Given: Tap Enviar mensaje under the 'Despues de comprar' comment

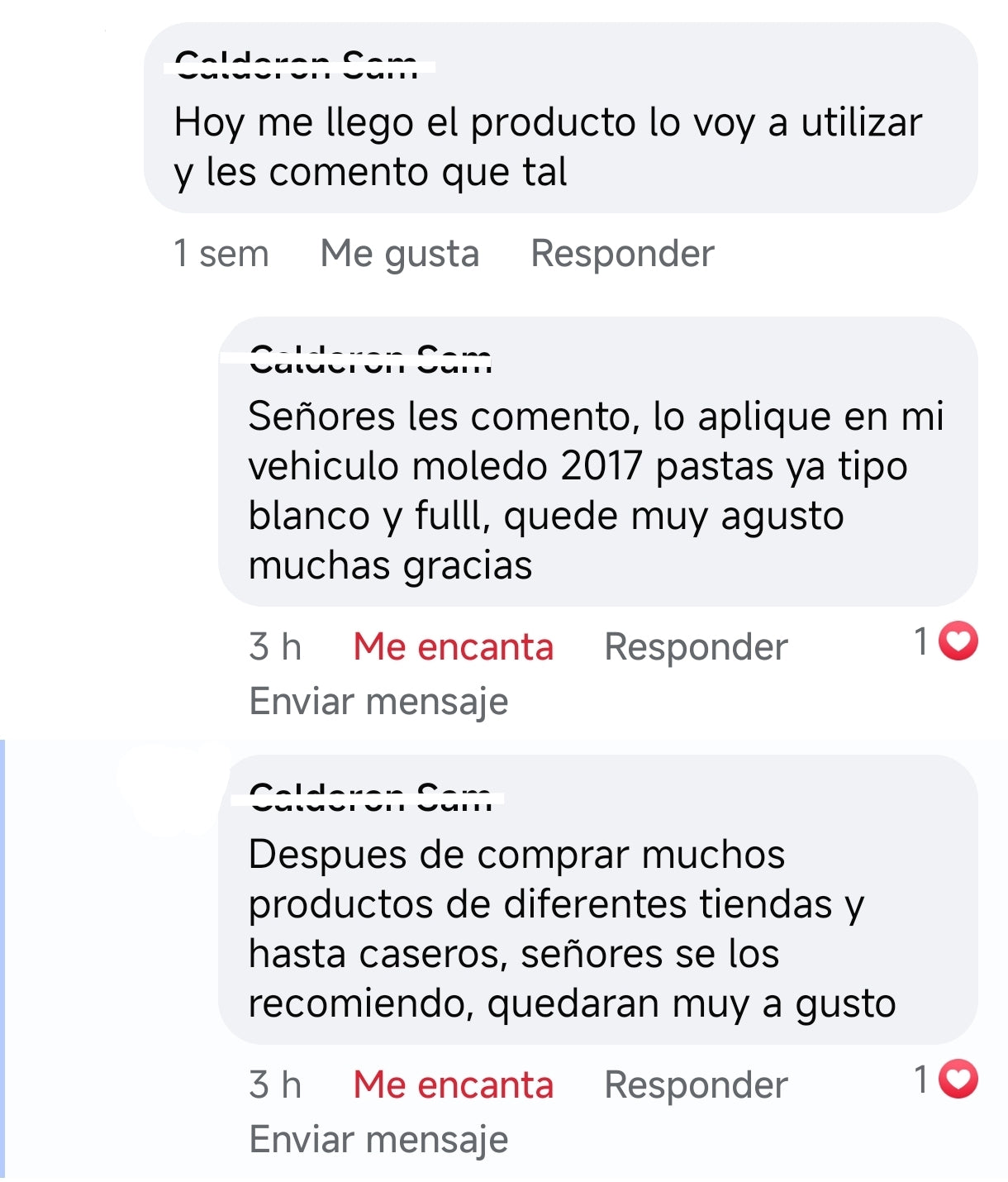Looking at the screenshot, I should point(378,1139).
